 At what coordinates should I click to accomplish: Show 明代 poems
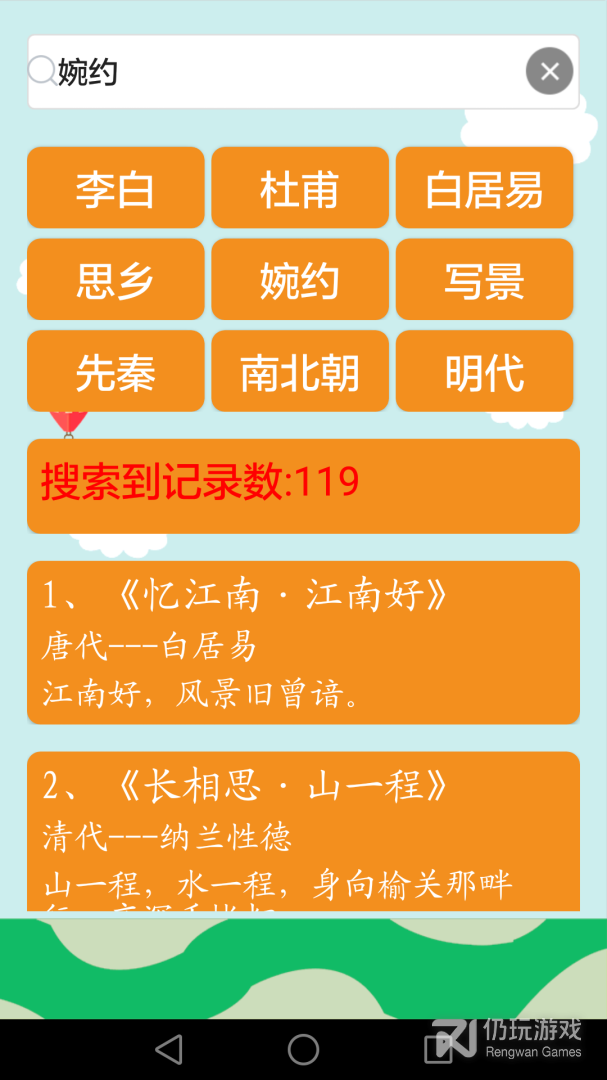coord(484,372)
